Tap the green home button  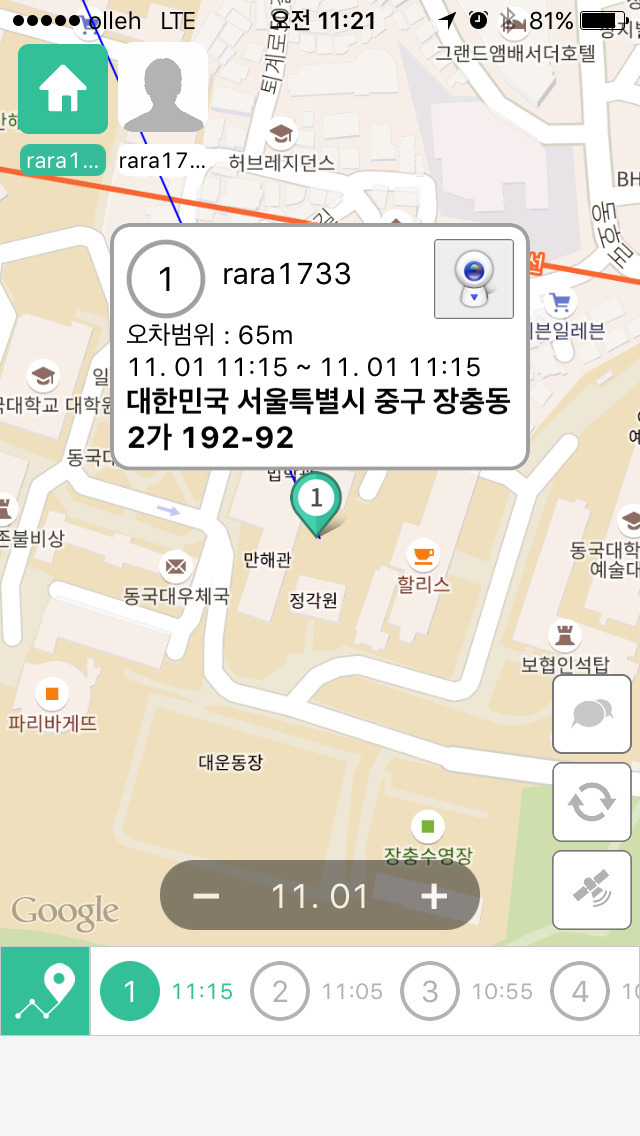(x=63, y=89)
